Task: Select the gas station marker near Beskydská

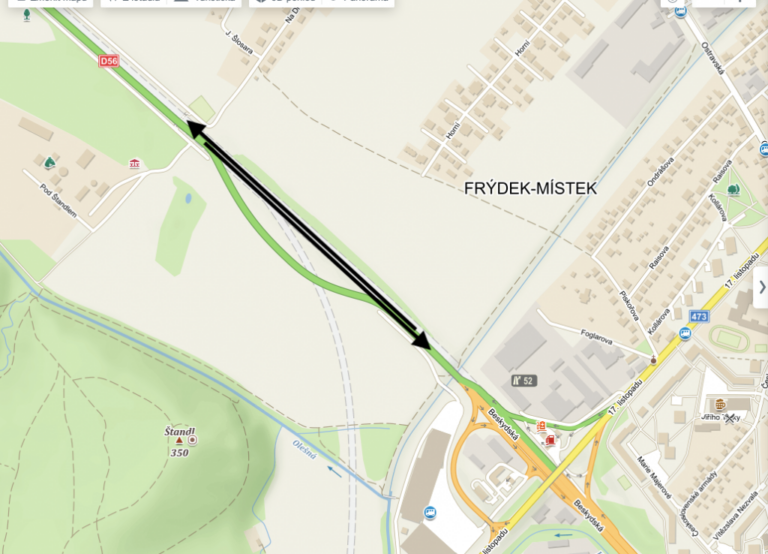Action: coord(551,439)
